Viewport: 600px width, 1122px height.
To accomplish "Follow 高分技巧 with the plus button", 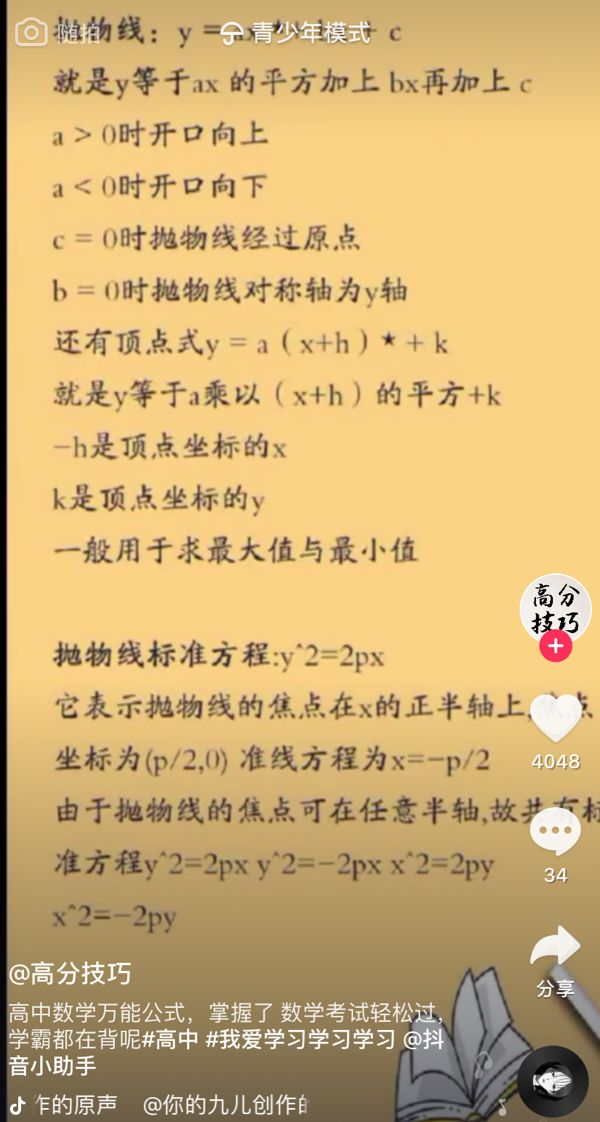I will pos(555,646).
